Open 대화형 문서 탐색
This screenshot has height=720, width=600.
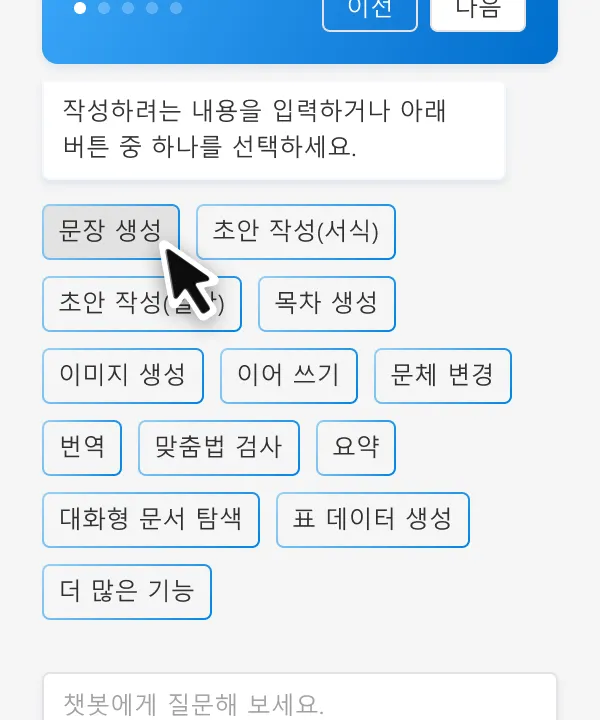150,519
